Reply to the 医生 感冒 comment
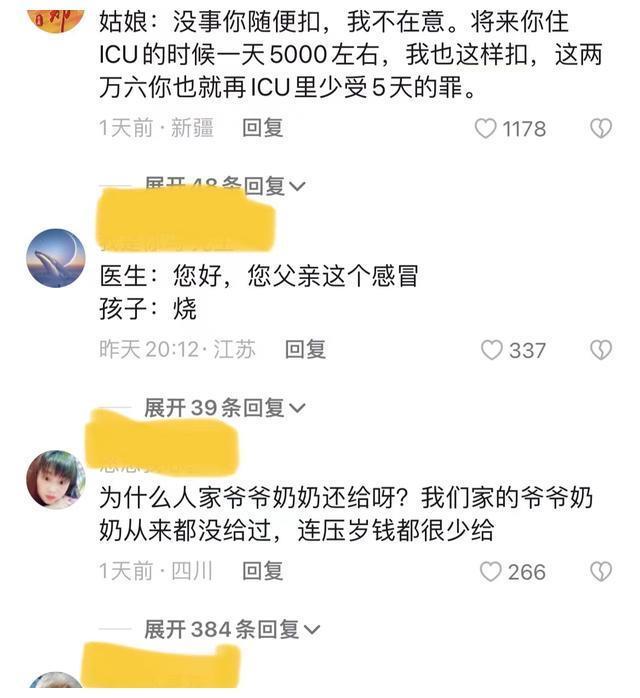Image resolution: width=640 pixels, height=698 pixels. [x=305, y=349]
